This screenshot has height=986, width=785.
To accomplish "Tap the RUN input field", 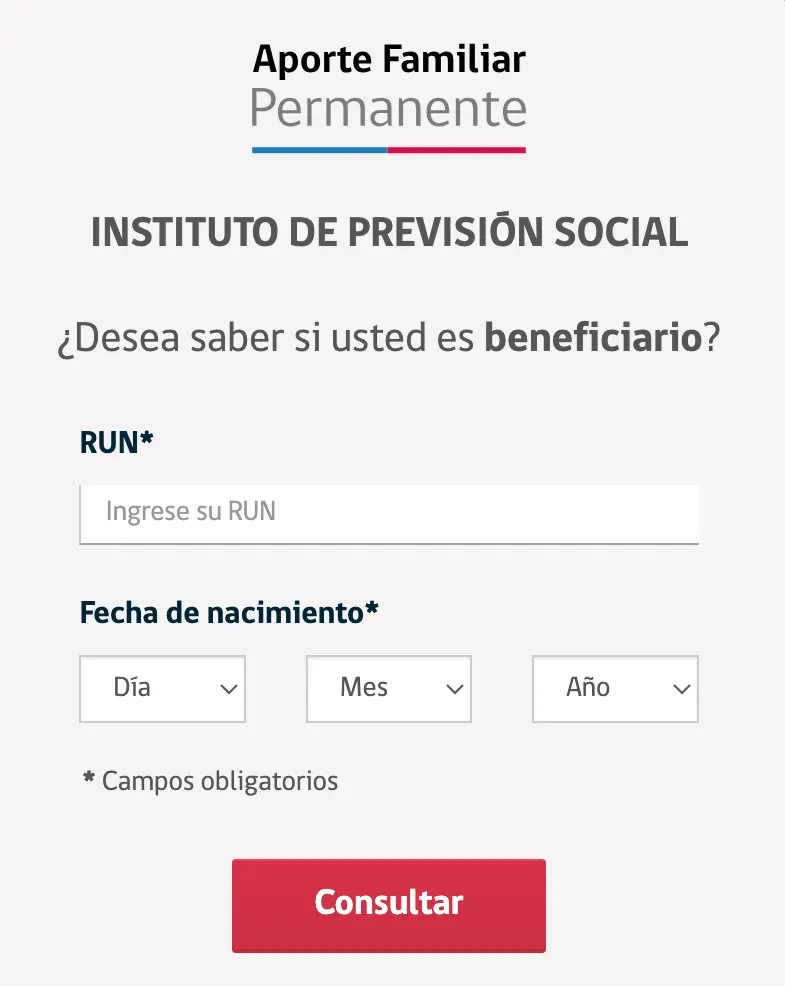I will [388, 513].
